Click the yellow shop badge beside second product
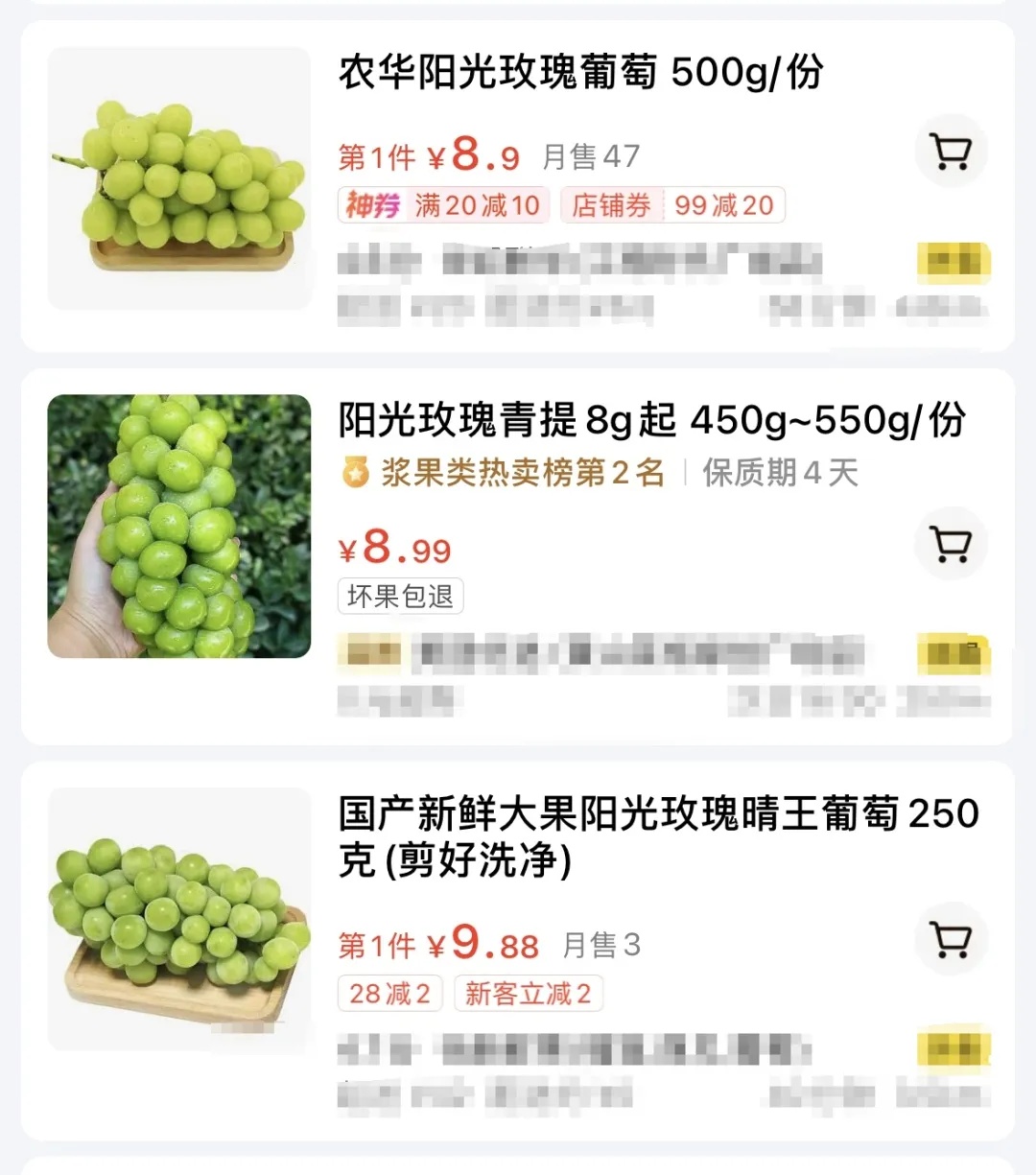Viewport: 1036px width, 1175px height. coord(954,655)
